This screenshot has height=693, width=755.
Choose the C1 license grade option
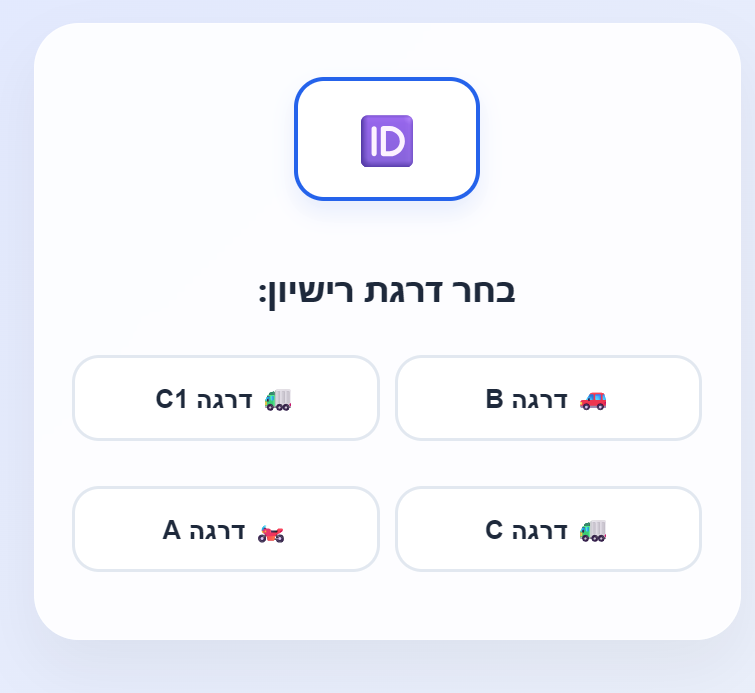[x=226, y=398]
